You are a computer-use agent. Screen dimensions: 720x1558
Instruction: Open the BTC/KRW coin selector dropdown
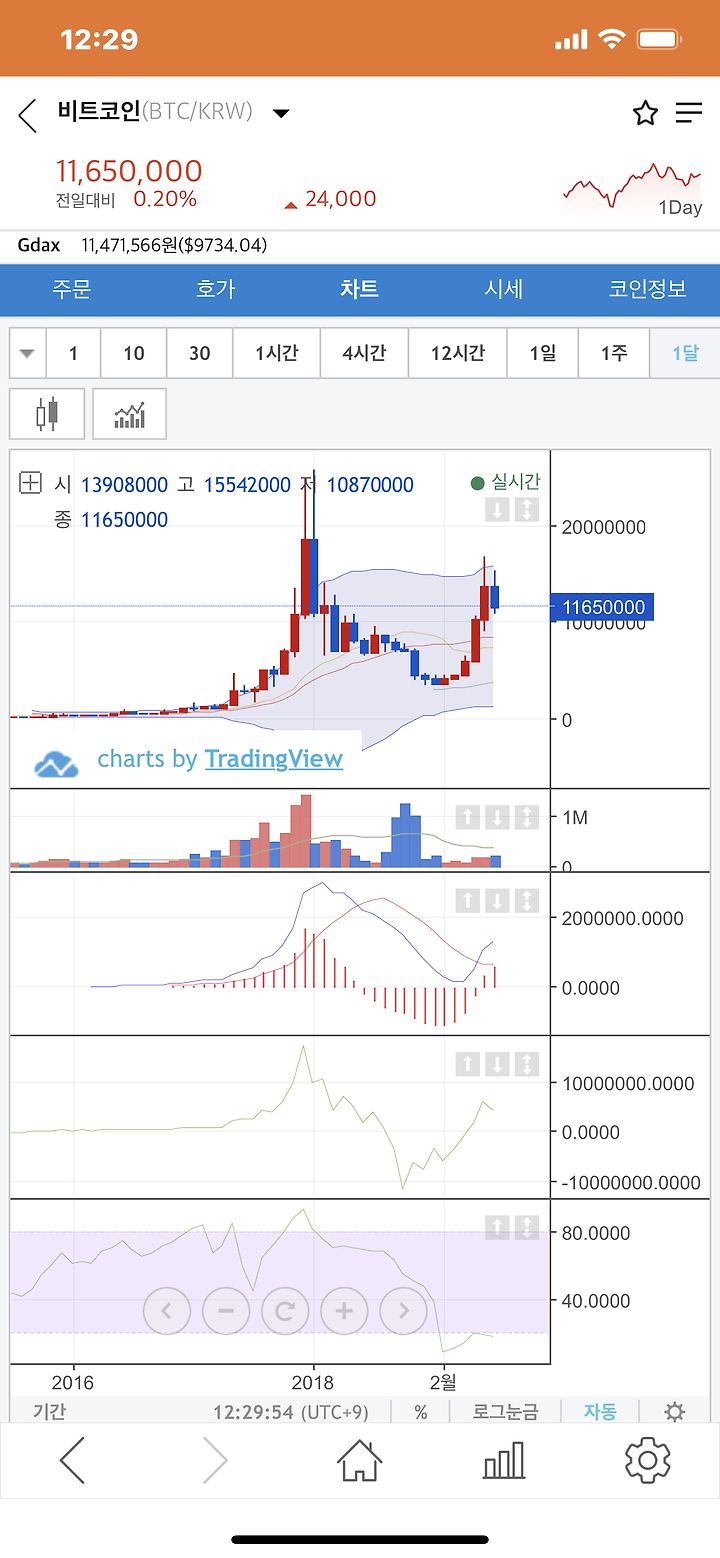pos(281,113)
